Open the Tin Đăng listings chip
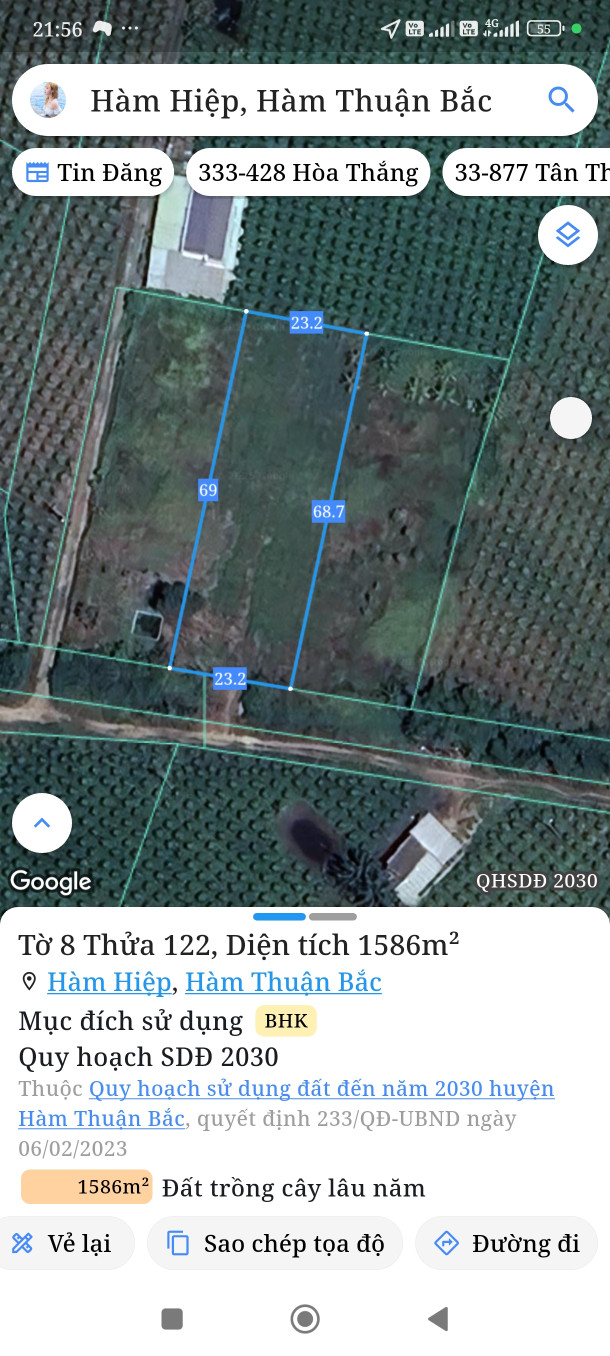 pyautogui.click(x=93, y=172)
